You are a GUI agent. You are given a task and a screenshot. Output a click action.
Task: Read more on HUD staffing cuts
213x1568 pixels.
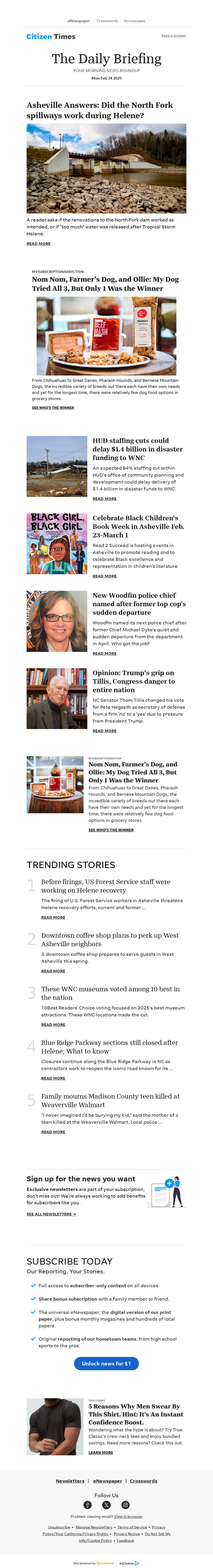pyautogui.click(x=104, y=498)
